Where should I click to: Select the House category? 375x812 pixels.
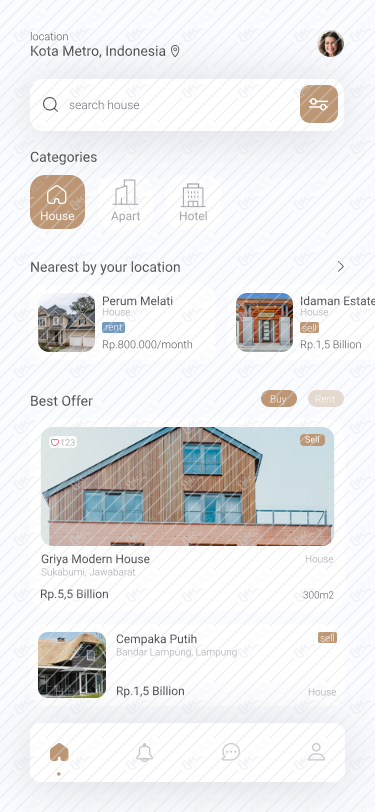57,202
